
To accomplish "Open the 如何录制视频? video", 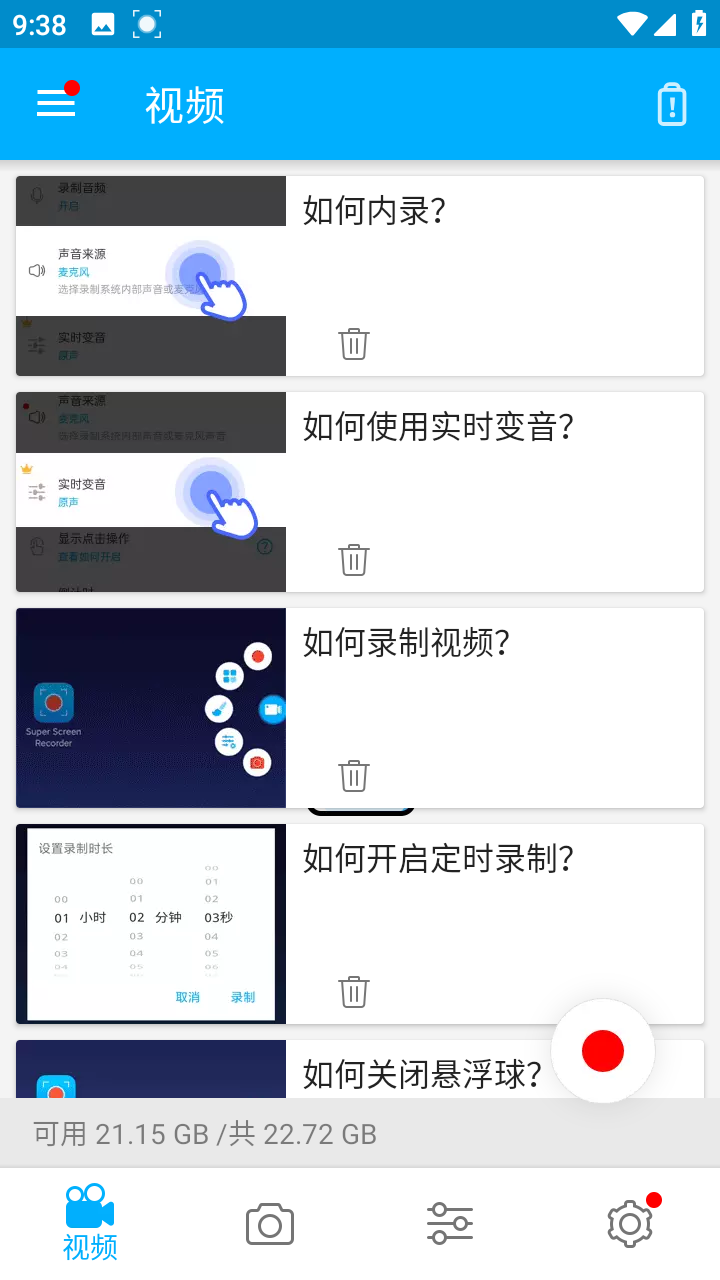I will (151, 708).
